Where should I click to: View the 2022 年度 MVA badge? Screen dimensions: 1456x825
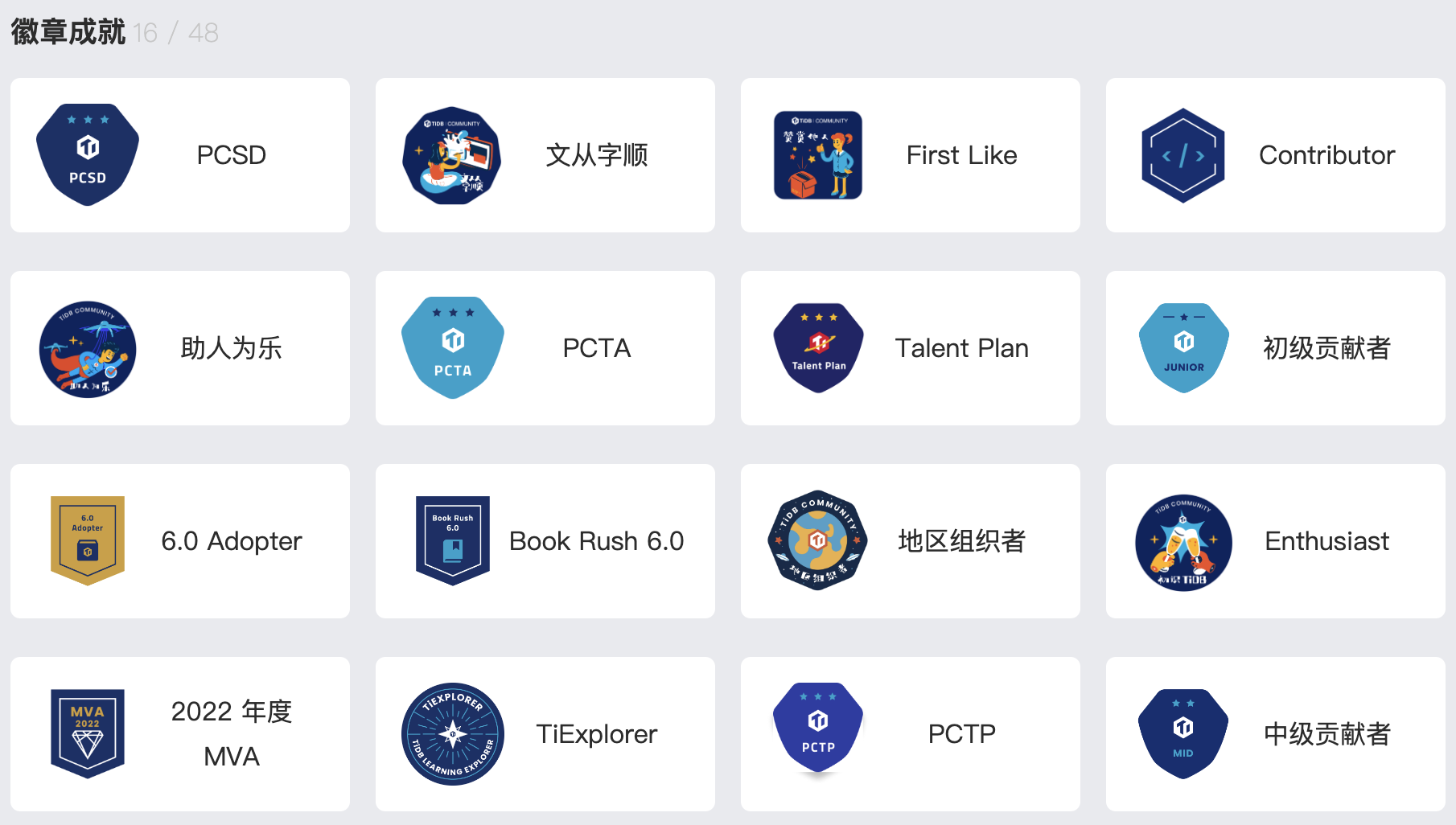pos(179,734)
